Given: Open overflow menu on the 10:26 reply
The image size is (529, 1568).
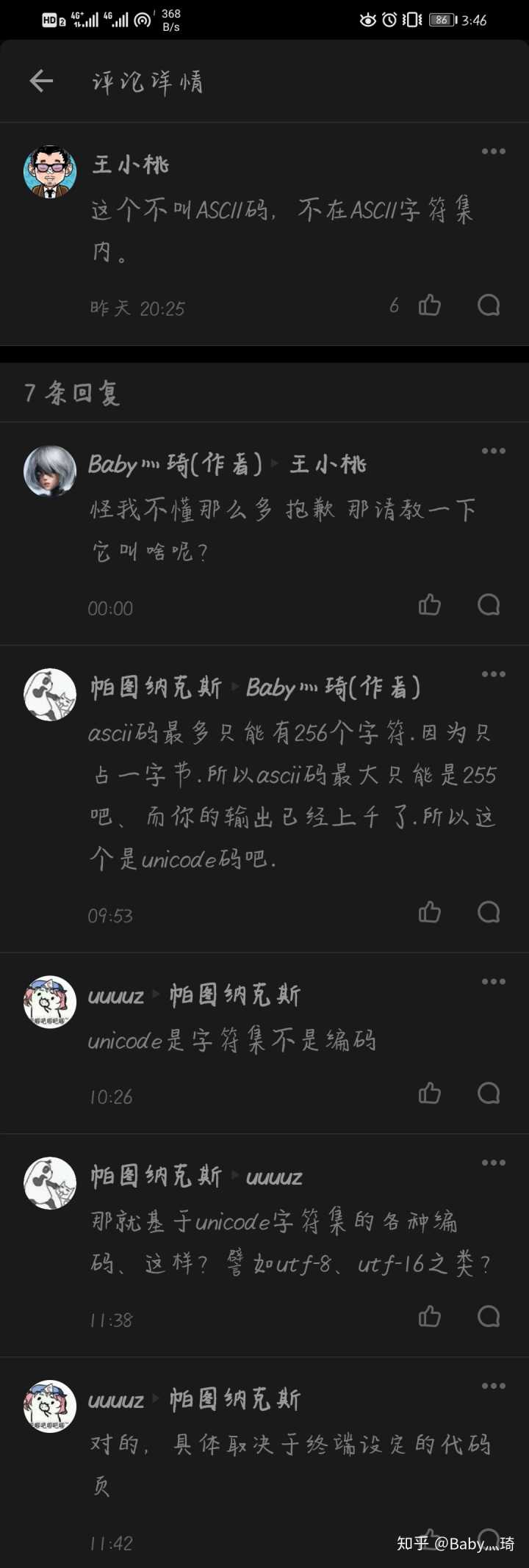Looking at the screenshot, I should pos(493,982).
